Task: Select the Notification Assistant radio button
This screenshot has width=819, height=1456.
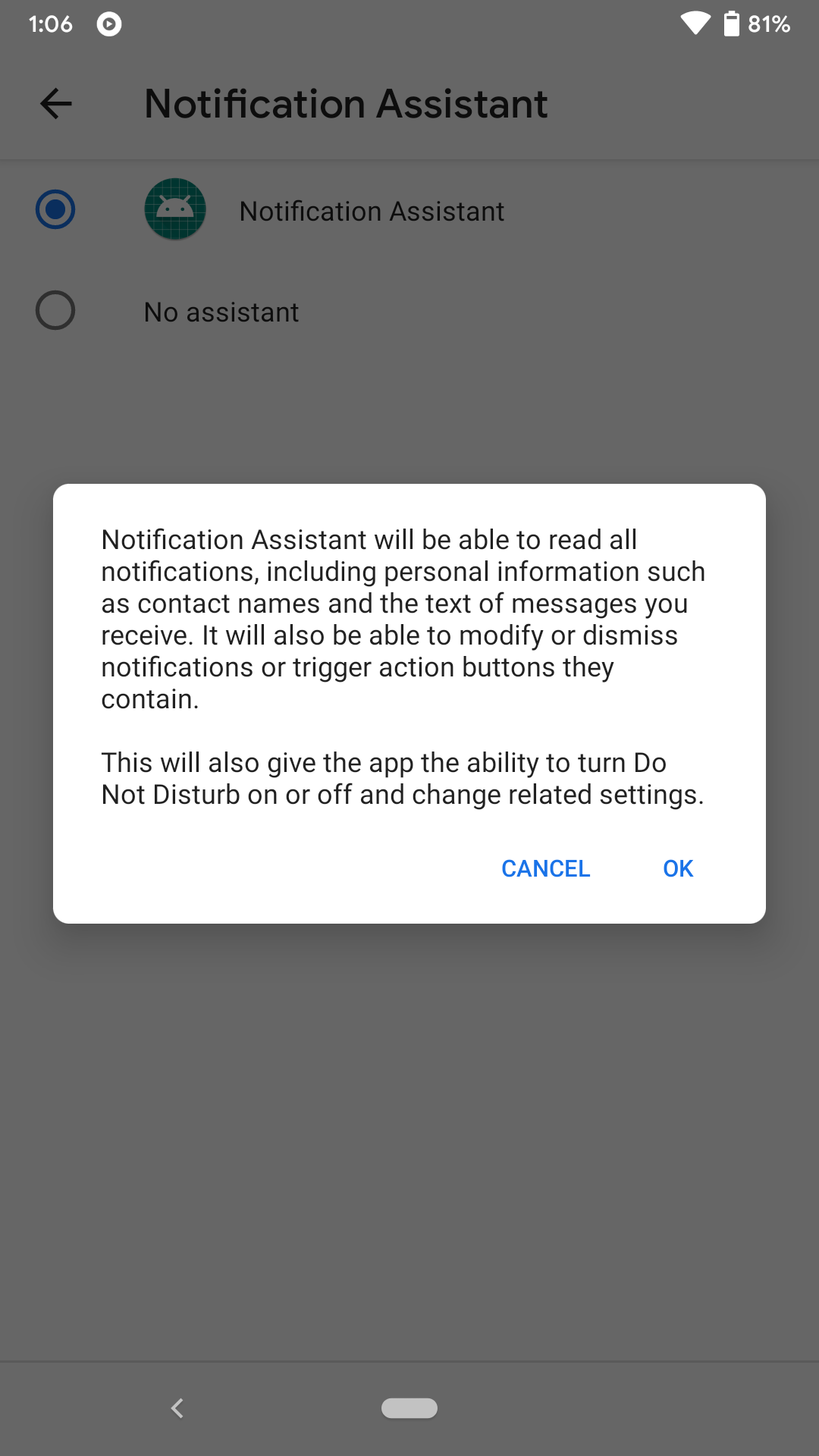Action: [x=55, y=209]
